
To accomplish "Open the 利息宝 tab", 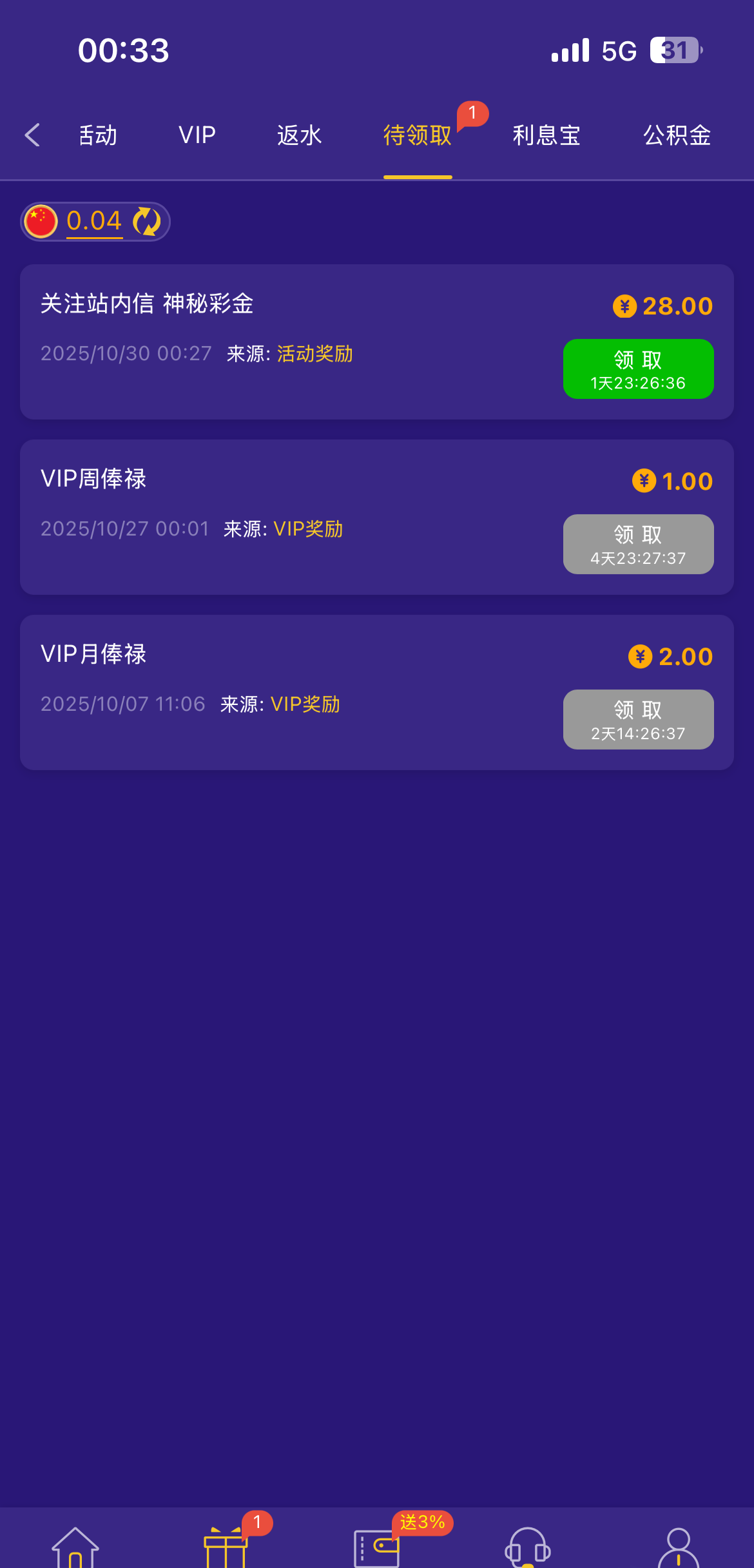I will 546,135.
